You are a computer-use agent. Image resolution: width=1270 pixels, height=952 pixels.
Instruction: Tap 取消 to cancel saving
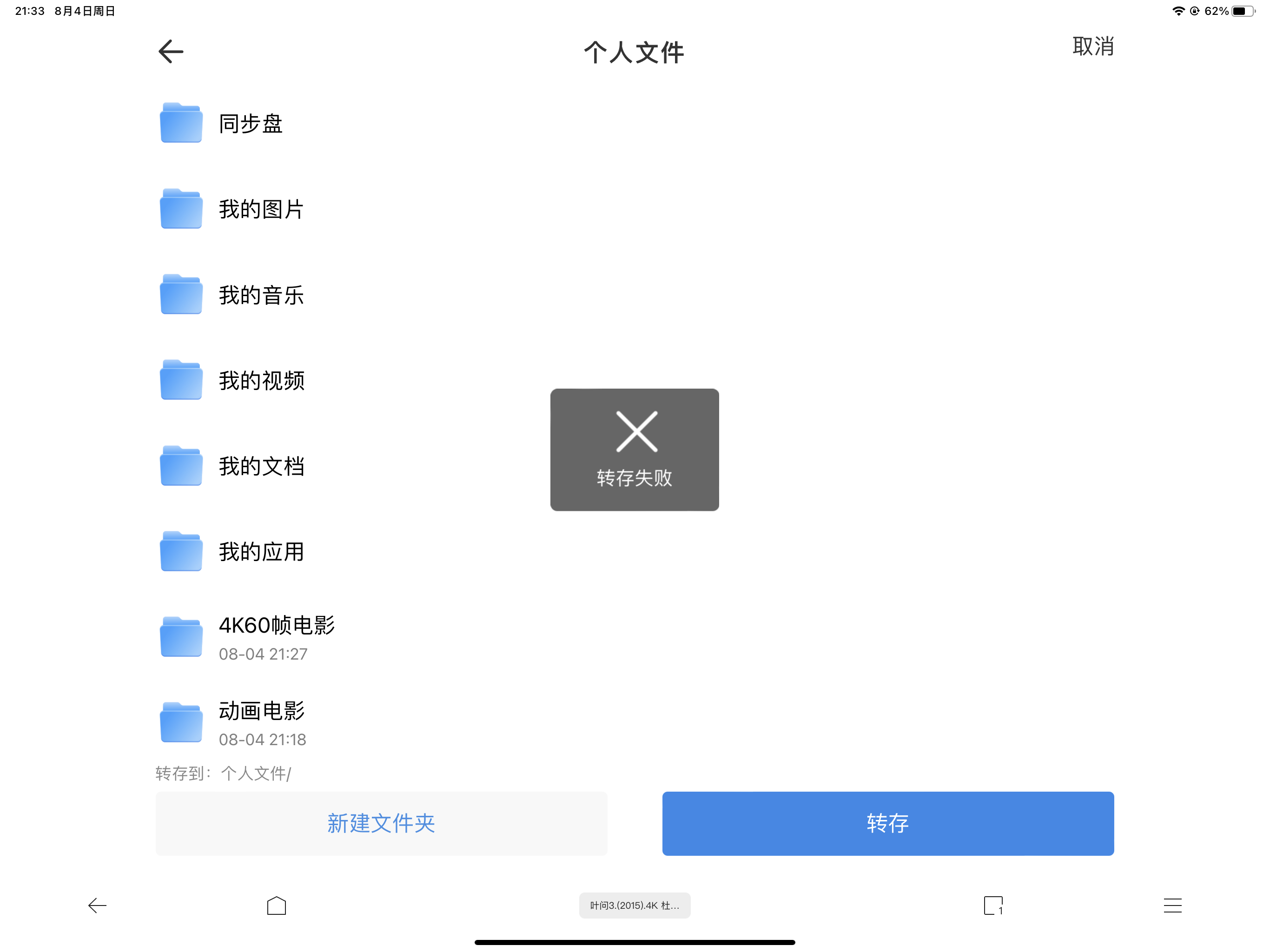coord(1092,46)
